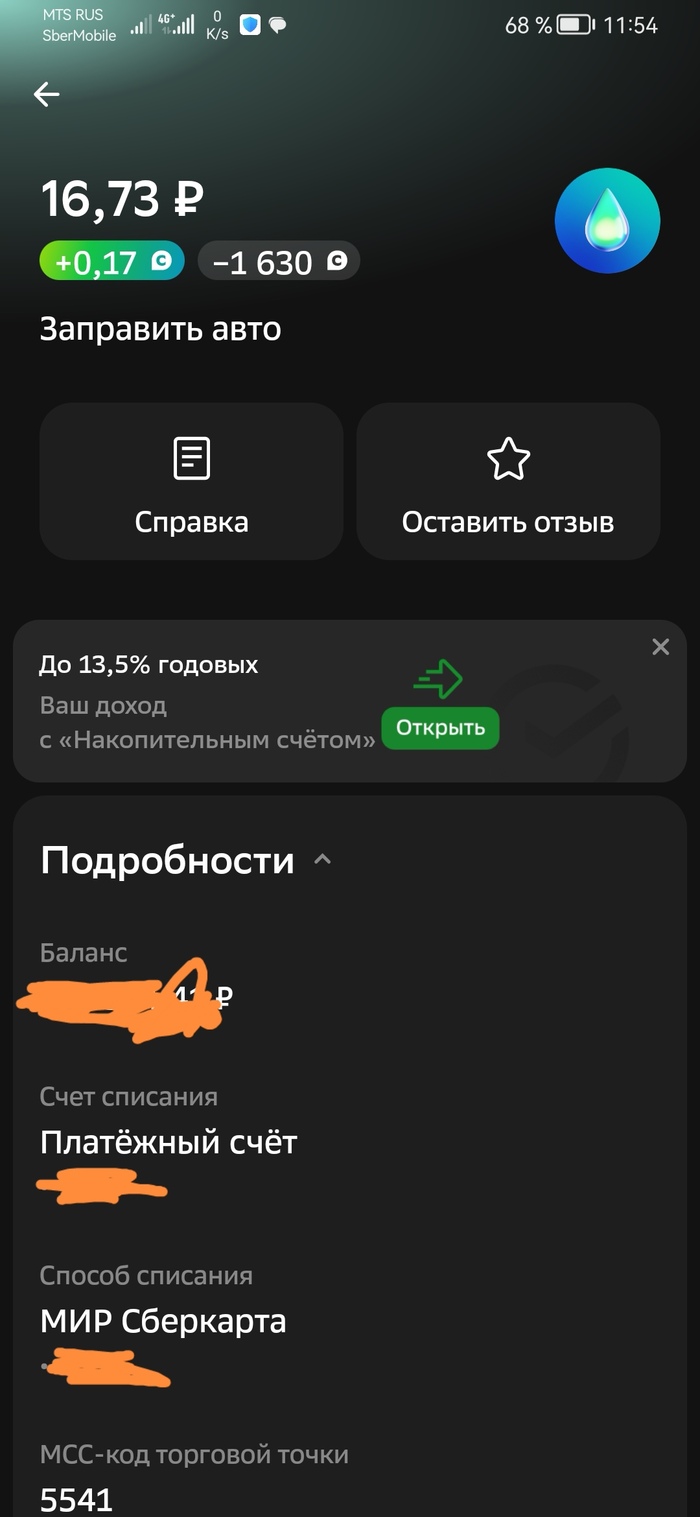This screenshot has height=1517, width=700.
Task: Tap the green Открыть button
Action: 440,728
